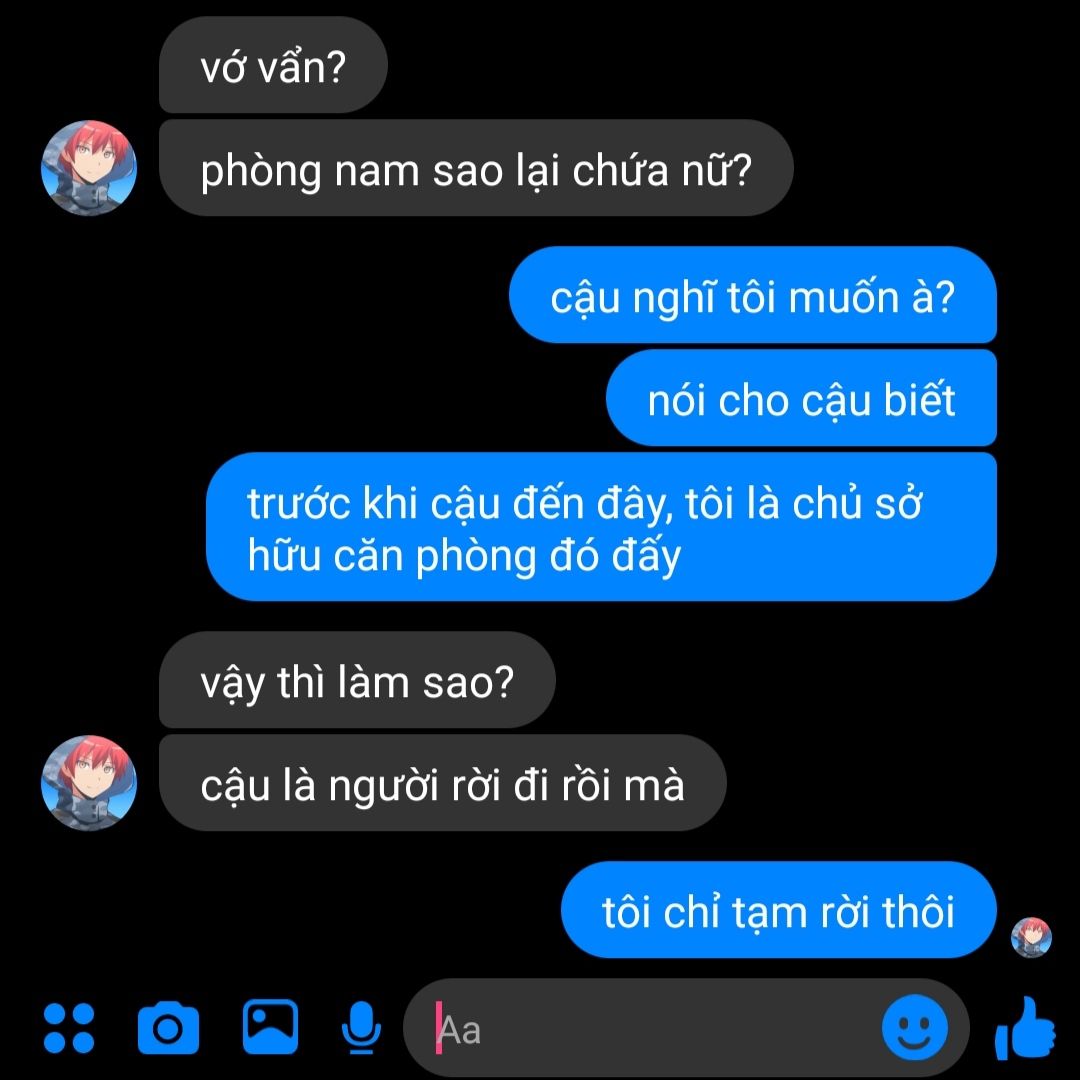Open the four-dot more actions menu
This screenshot has width=1080, height=1080.
coord(69,1027)
